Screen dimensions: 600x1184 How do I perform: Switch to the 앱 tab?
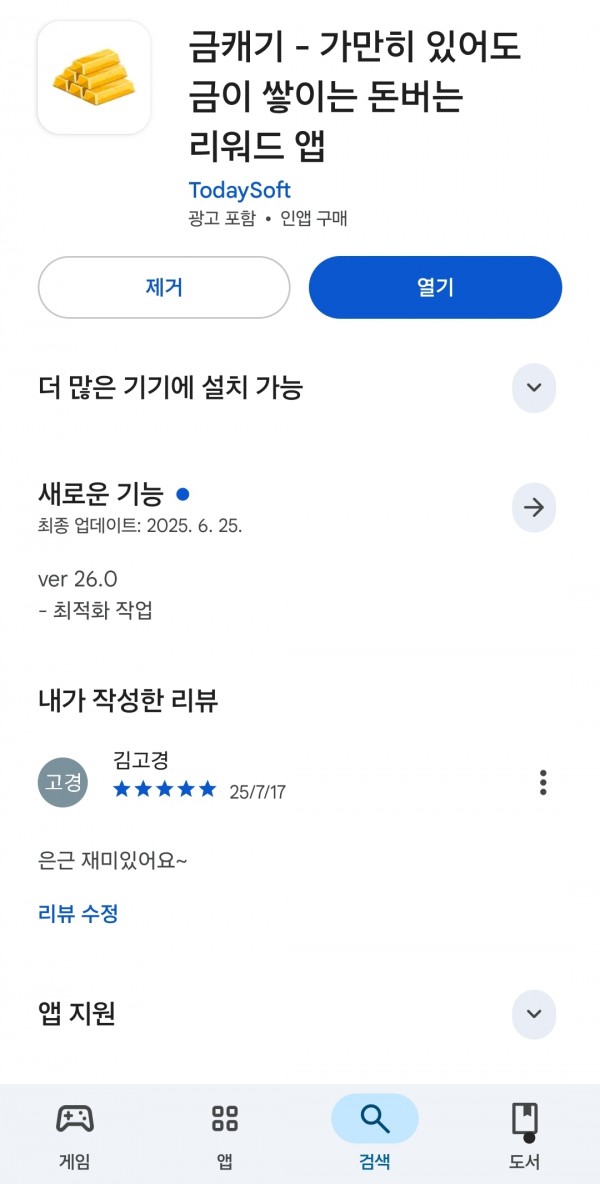tap(225, 1135)
